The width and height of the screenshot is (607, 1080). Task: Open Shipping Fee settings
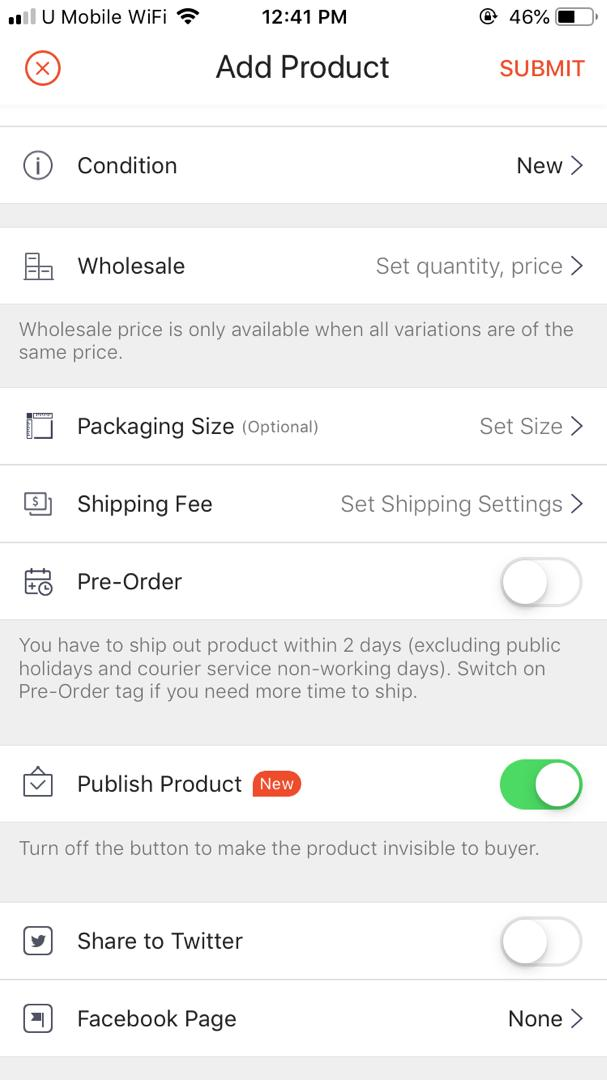point(303,504)
